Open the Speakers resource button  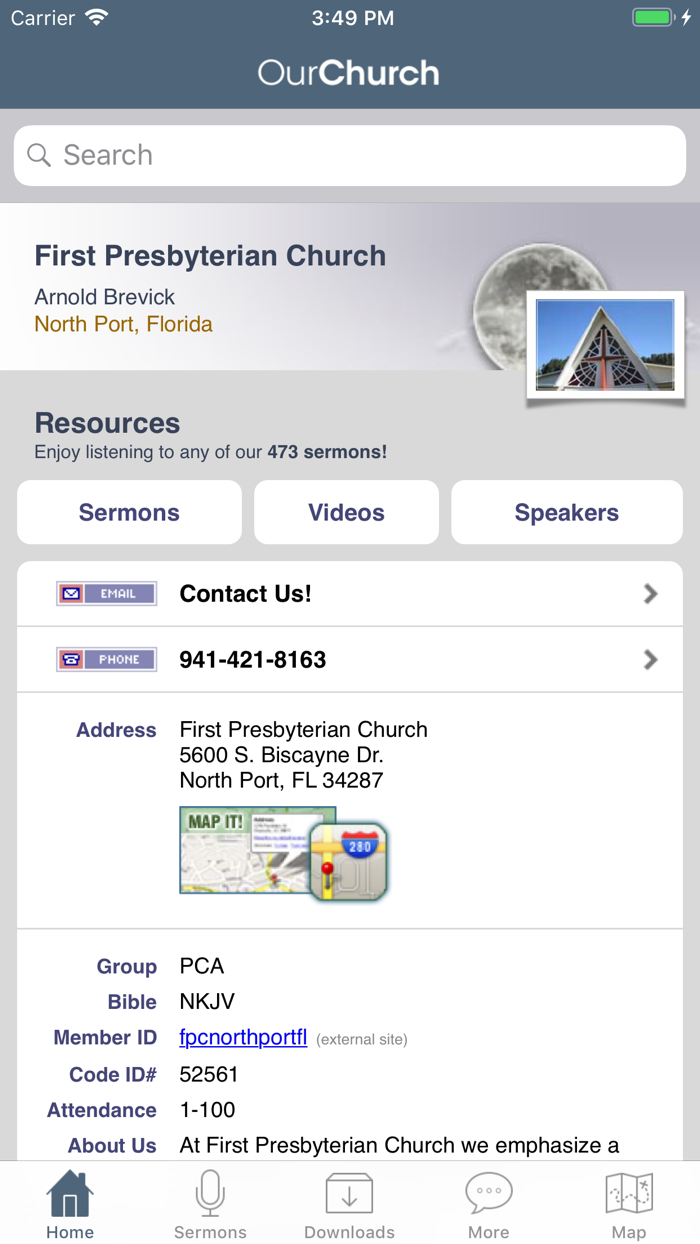tap(566, 512)
